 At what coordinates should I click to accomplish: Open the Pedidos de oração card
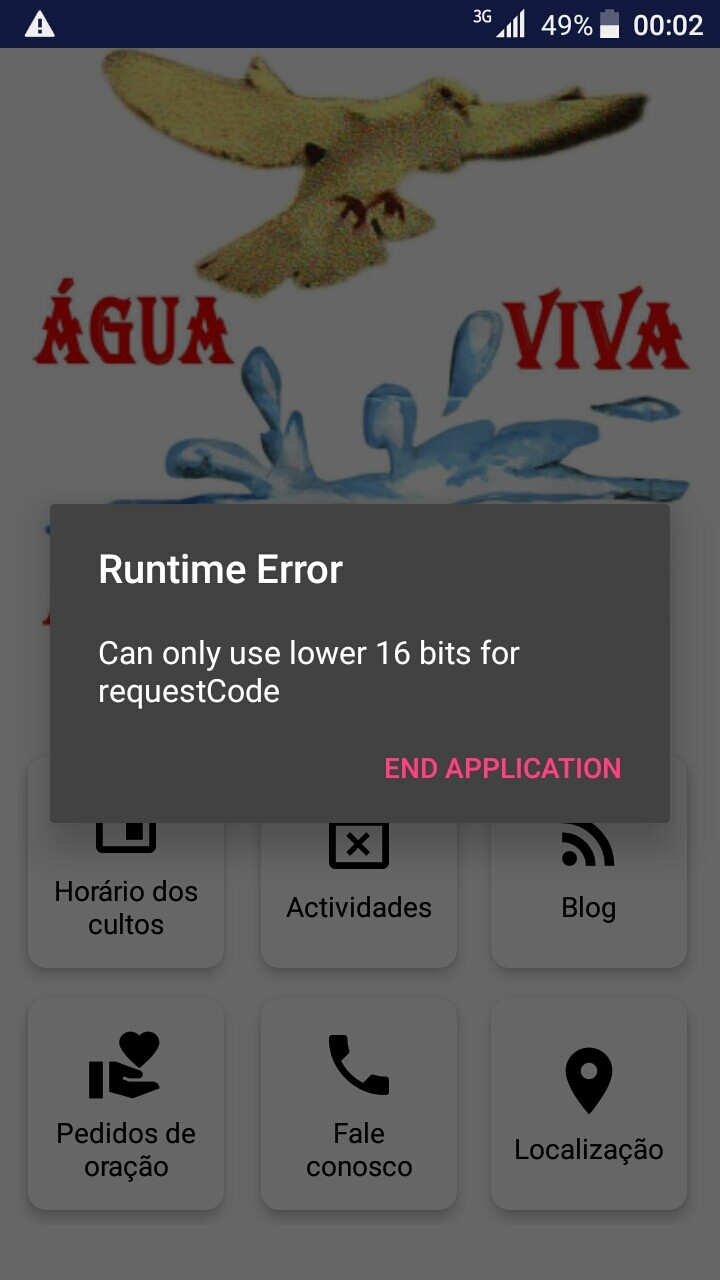tap(127, 1103)
